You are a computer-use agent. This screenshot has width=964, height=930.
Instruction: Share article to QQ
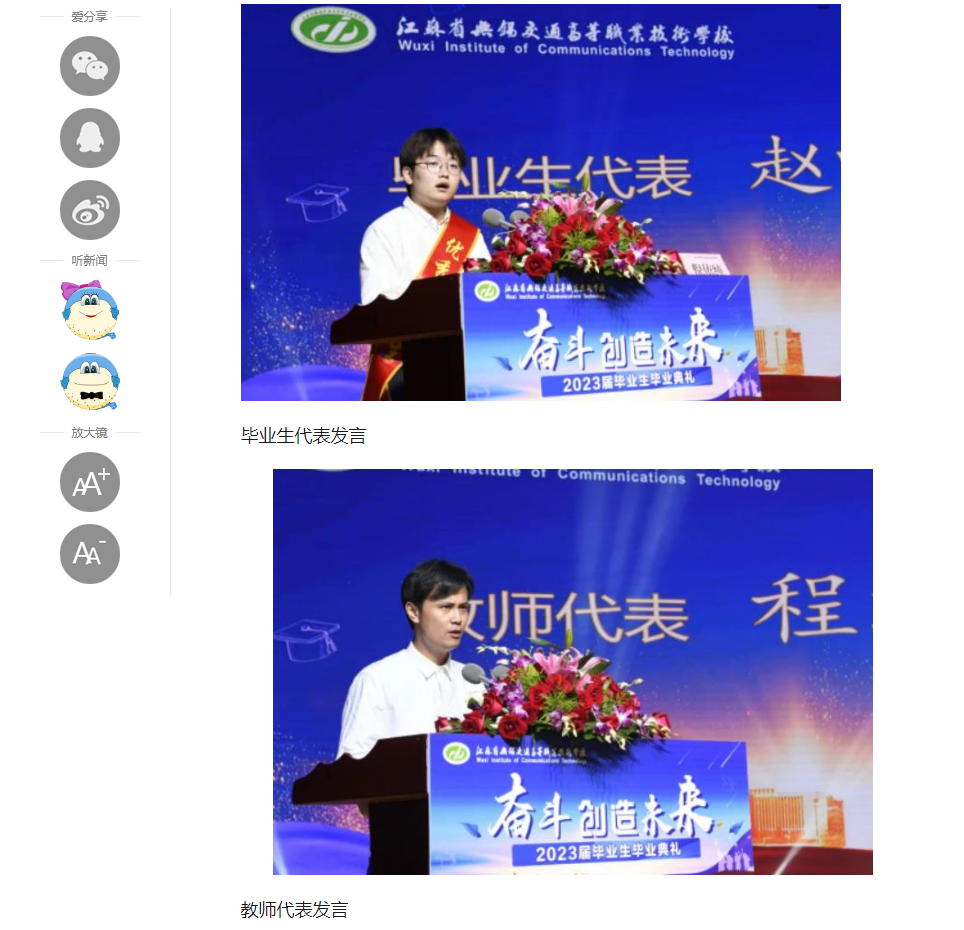[90, 138]
